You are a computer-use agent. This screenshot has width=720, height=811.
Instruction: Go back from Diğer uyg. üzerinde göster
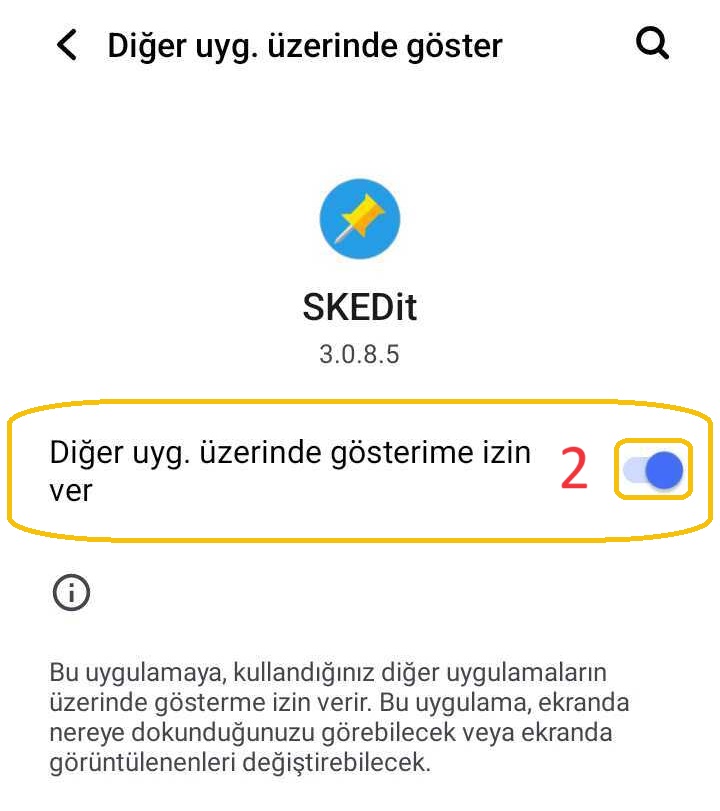coord(66,45)
